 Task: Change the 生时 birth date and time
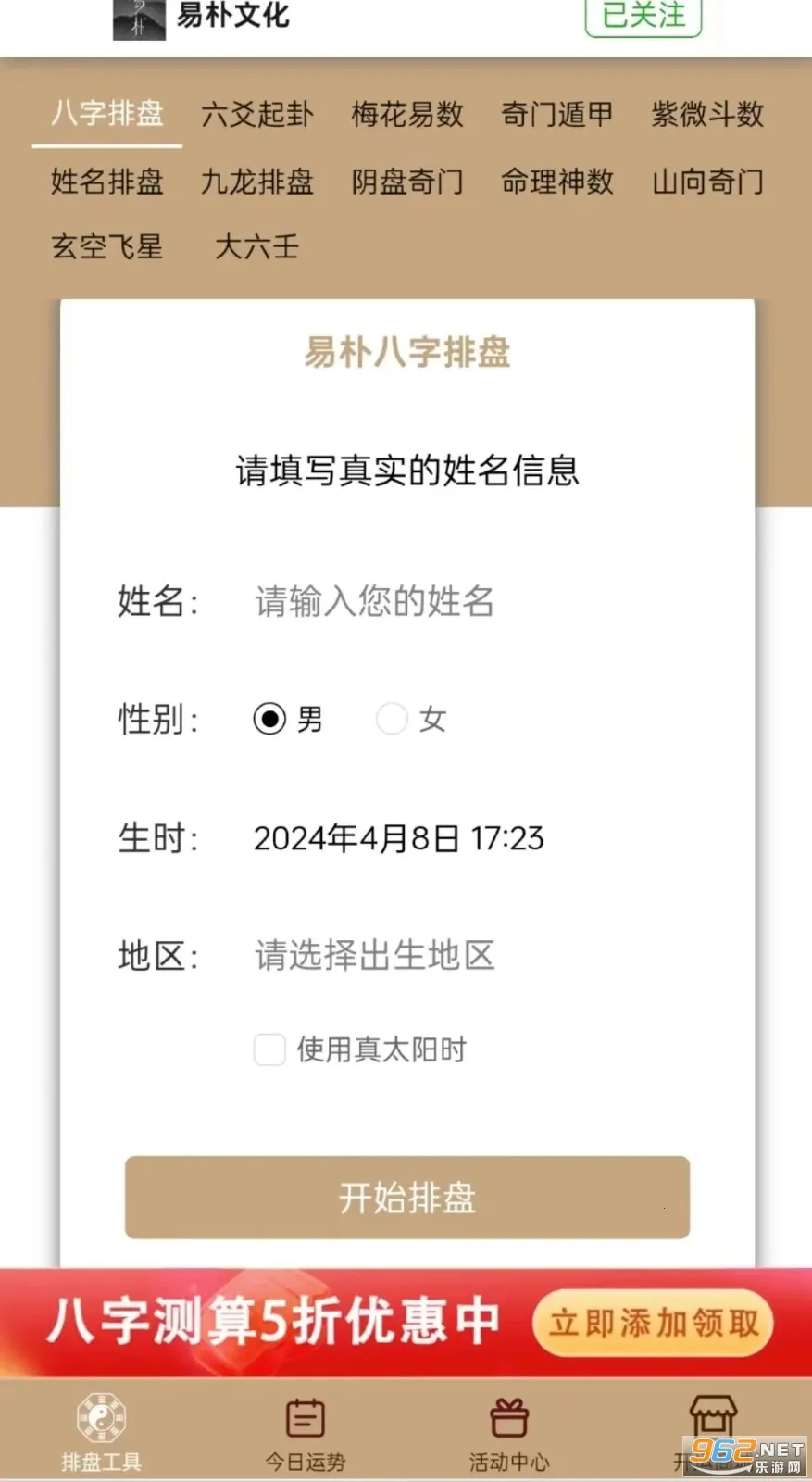click(x=399, y=838)
